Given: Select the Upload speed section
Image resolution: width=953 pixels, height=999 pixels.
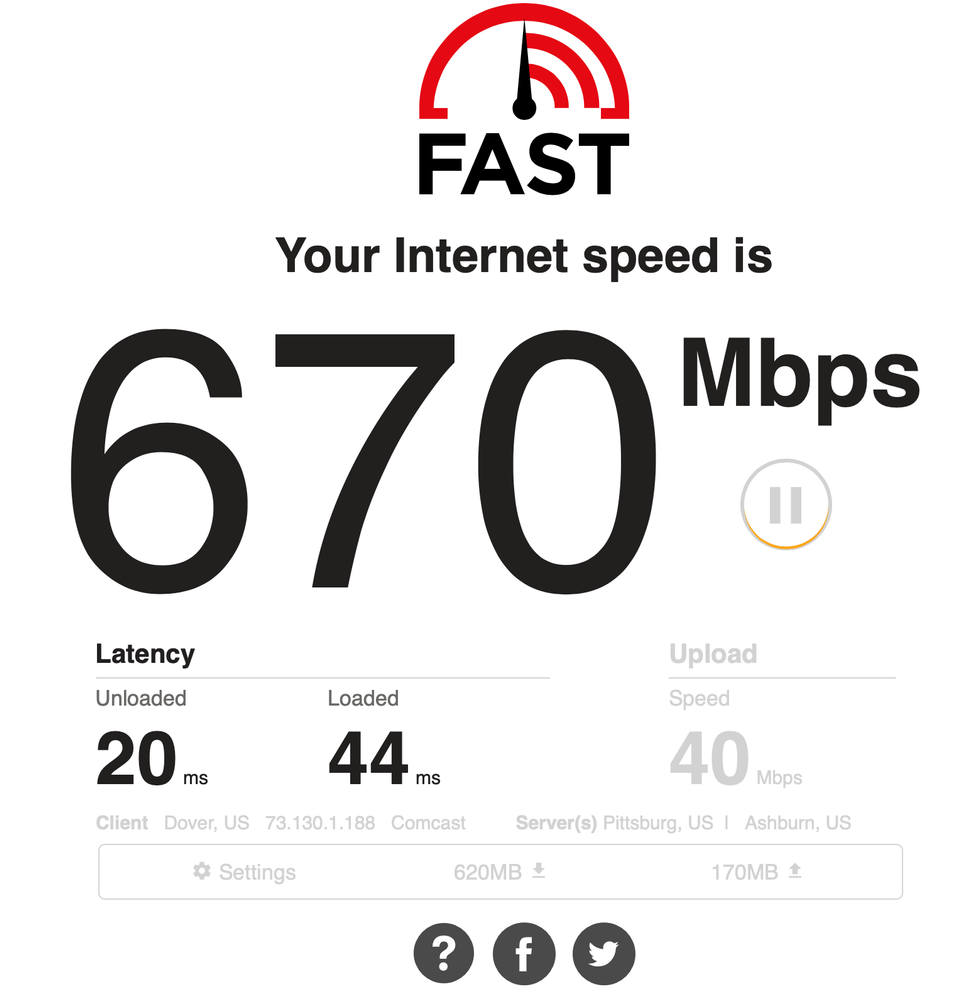Looking at the screenshot, I should 715,653.
